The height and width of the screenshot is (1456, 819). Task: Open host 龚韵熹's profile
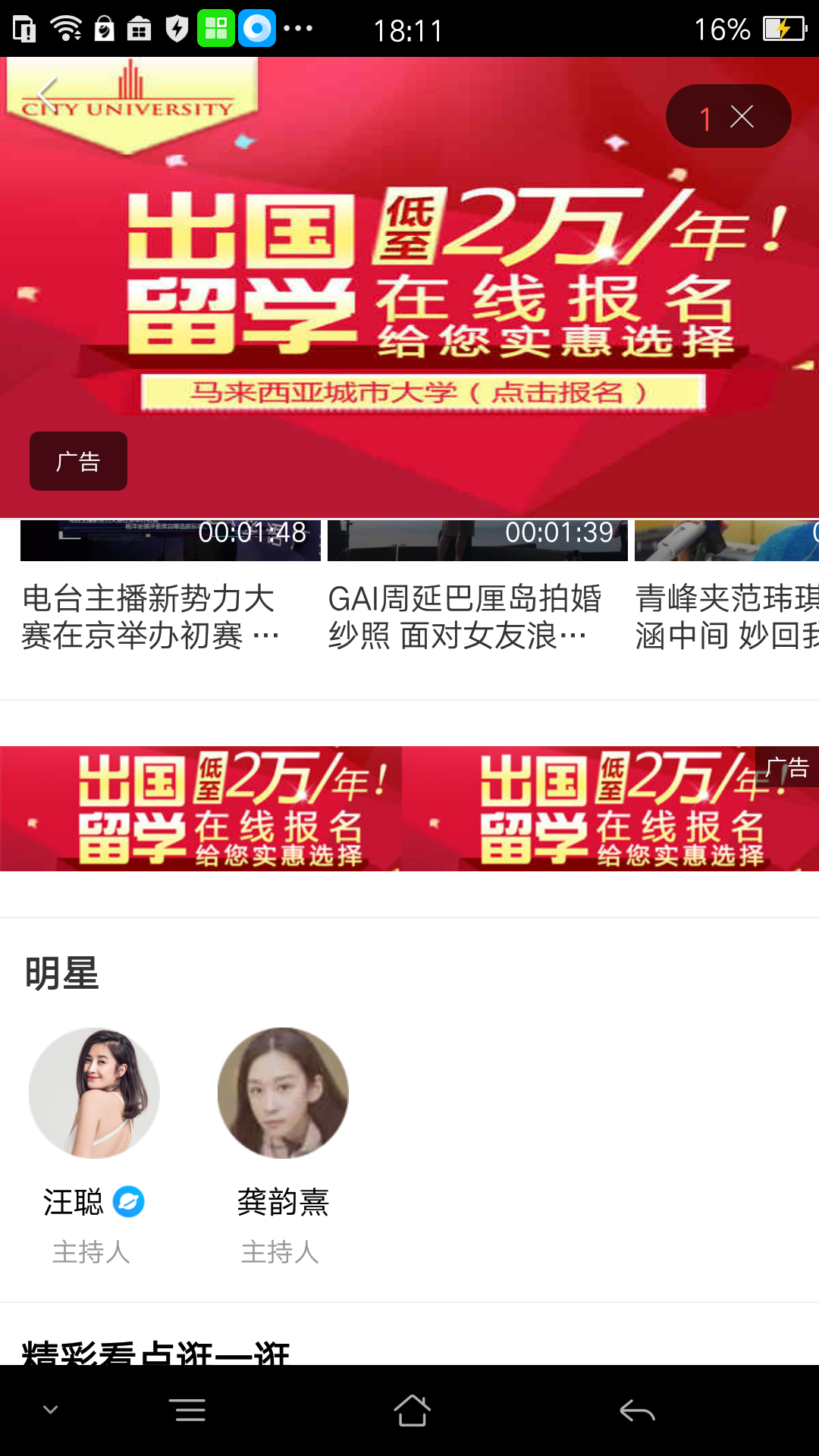point(282,1094)
